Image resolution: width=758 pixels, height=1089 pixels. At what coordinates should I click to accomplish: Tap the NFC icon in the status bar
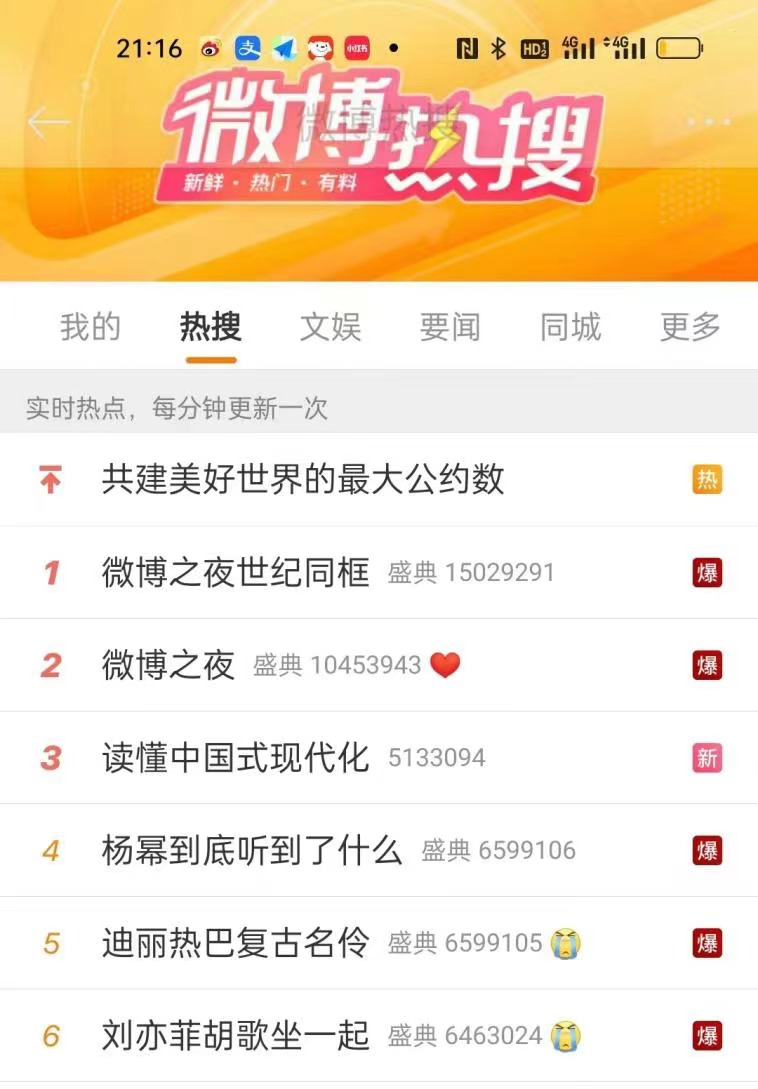pyautogui.click(x=467, y=46)
